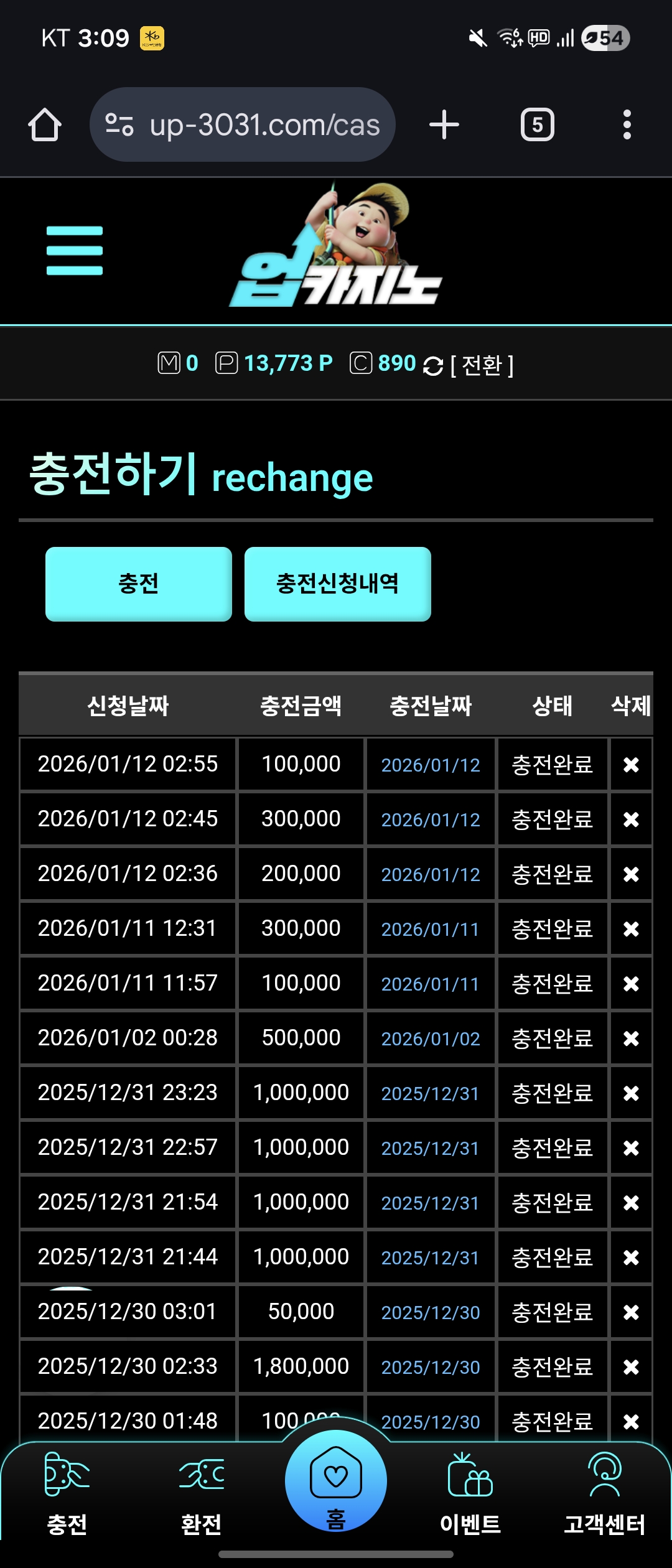This screenshot has width=672, height=1568.
Task: Show the five open tabs
Action: click(537, 125)
